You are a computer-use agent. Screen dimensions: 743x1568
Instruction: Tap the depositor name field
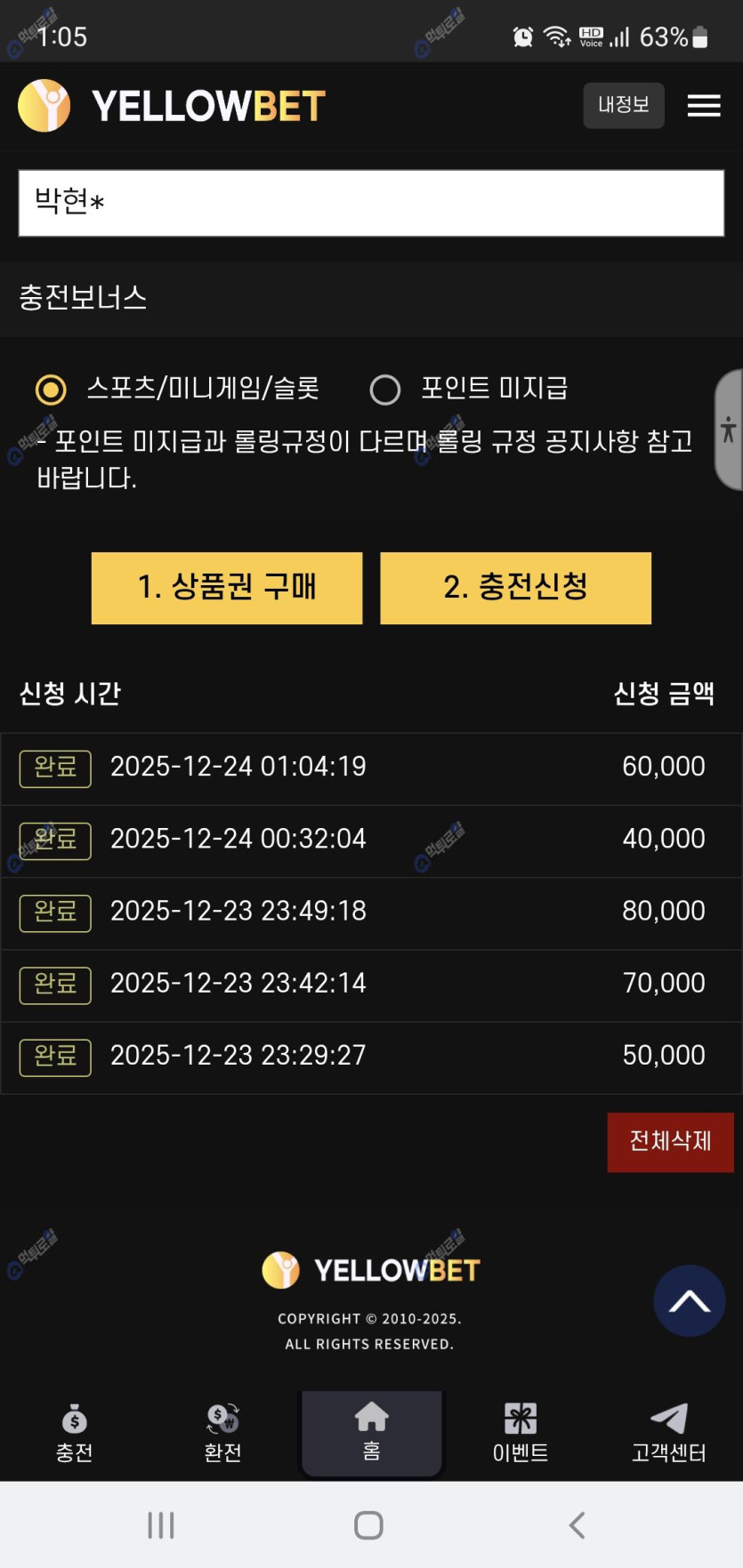[x=371, y=204]
